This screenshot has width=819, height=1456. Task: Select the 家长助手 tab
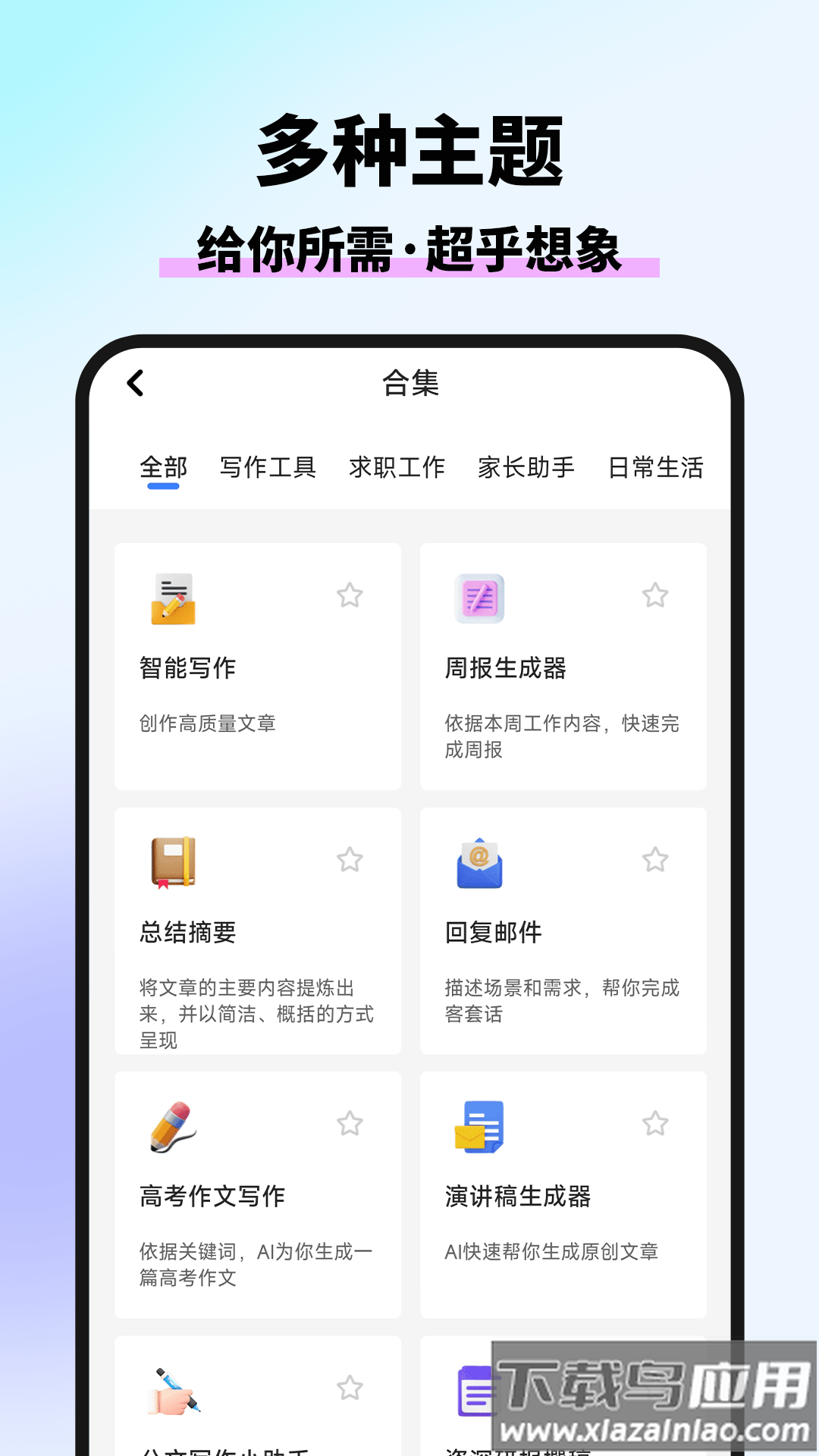(x=526, y=468)
